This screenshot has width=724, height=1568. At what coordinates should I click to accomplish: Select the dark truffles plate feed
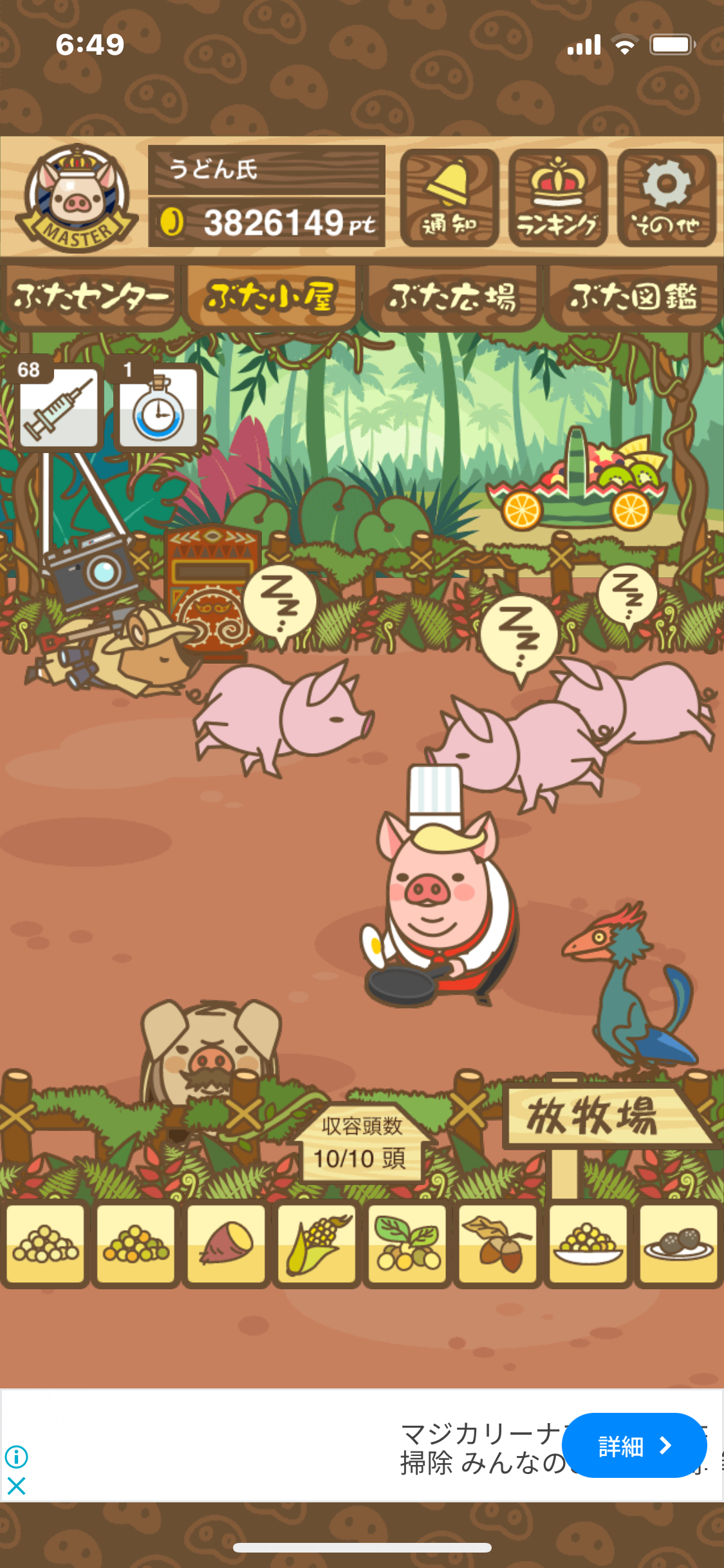tap(678, 1244)
